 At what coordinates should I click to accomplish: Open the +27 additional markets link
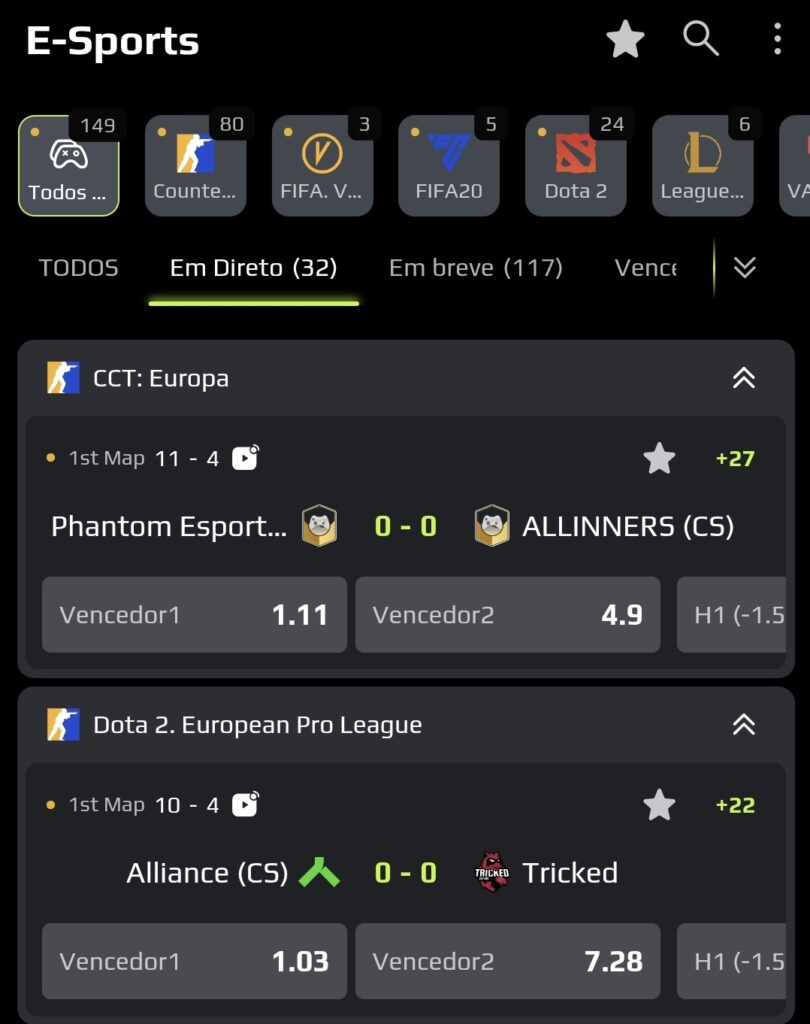coord(733,458)
